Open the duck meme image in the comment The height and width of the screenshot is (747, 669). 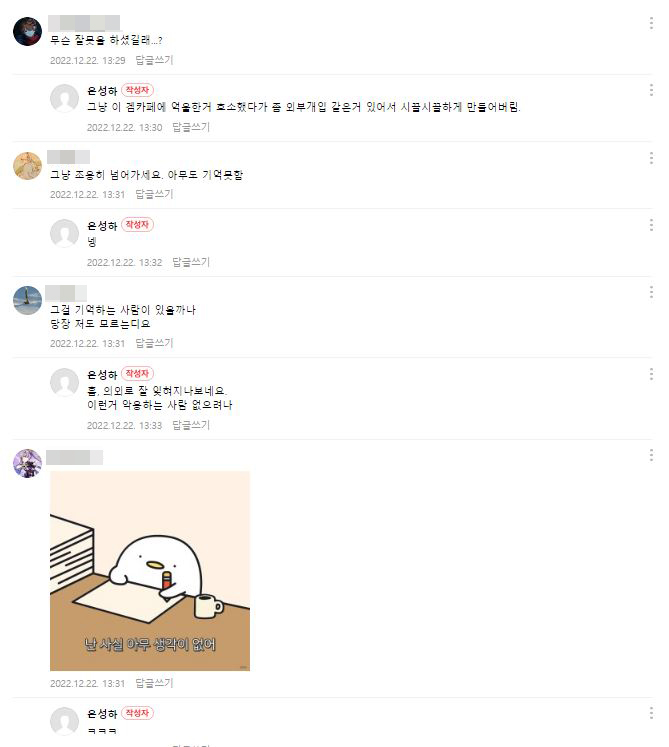[150, 570]
